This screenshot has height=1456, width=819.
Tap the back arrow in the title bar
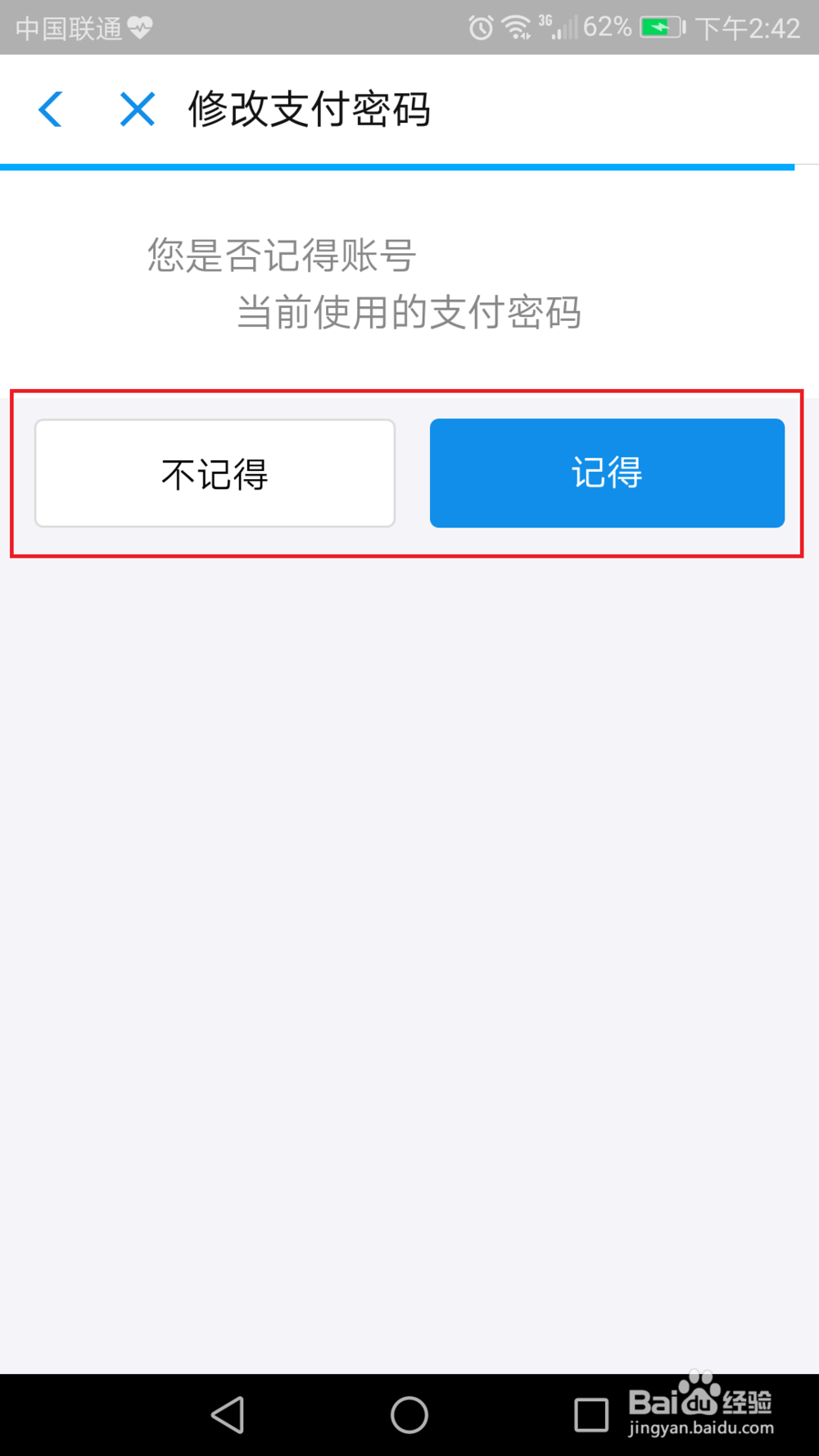pyautogui.click(x=50, y=109)
